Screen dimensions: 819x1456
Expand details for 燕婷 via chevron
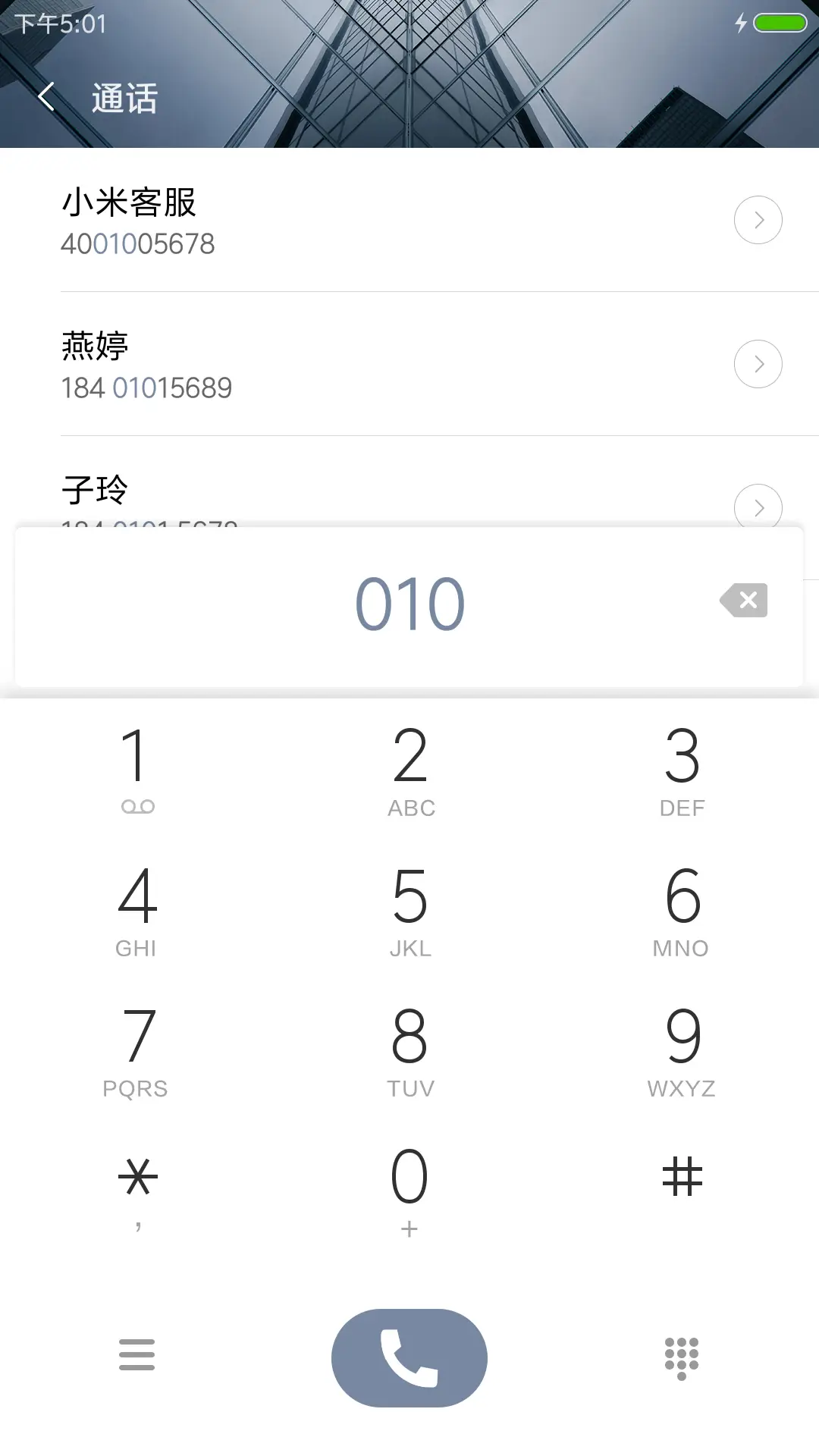point(758,363)
